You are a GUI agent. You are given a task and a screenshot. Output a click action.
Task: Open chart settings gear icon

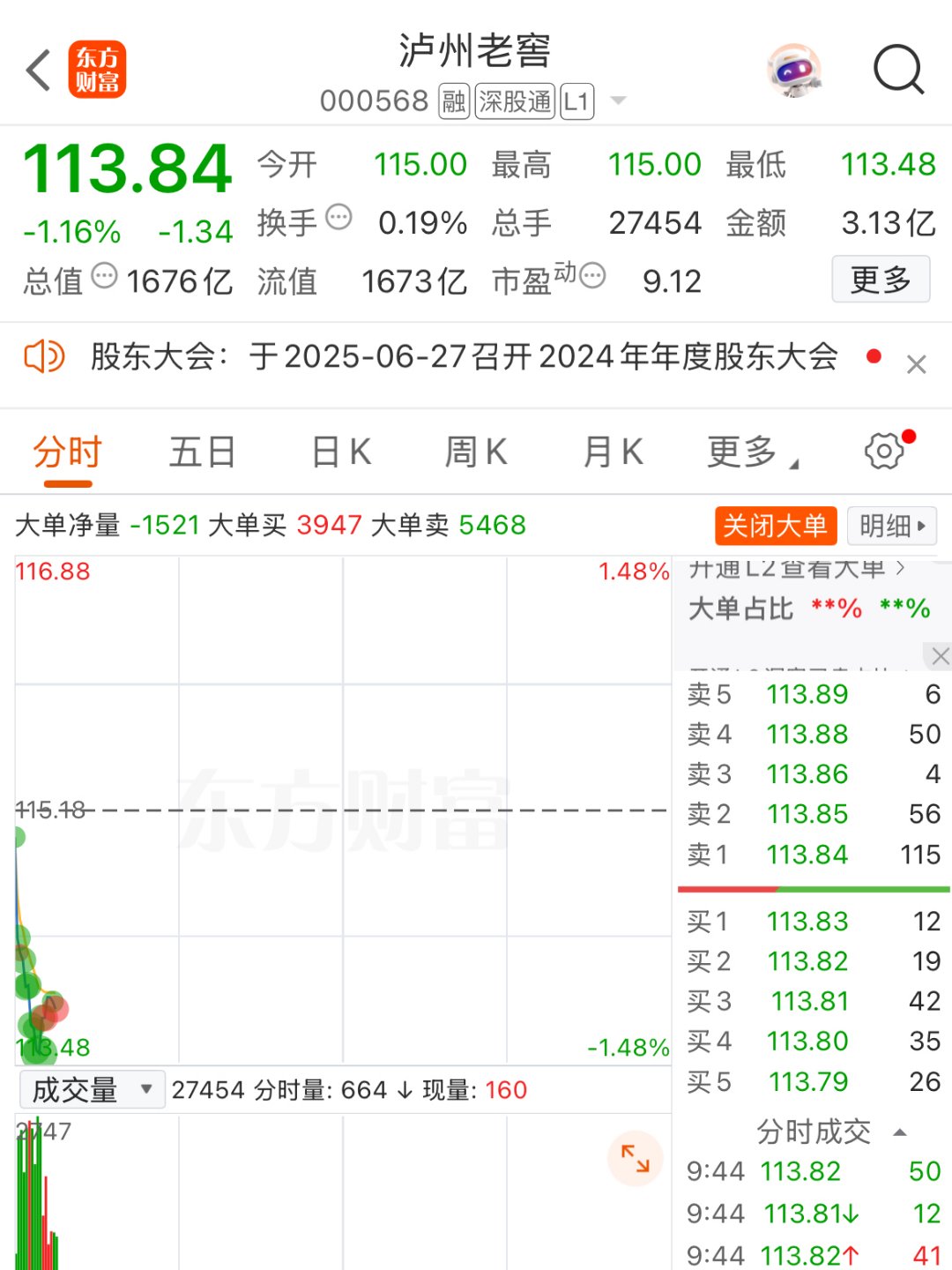pyautogui.click(x=884, y=451)
